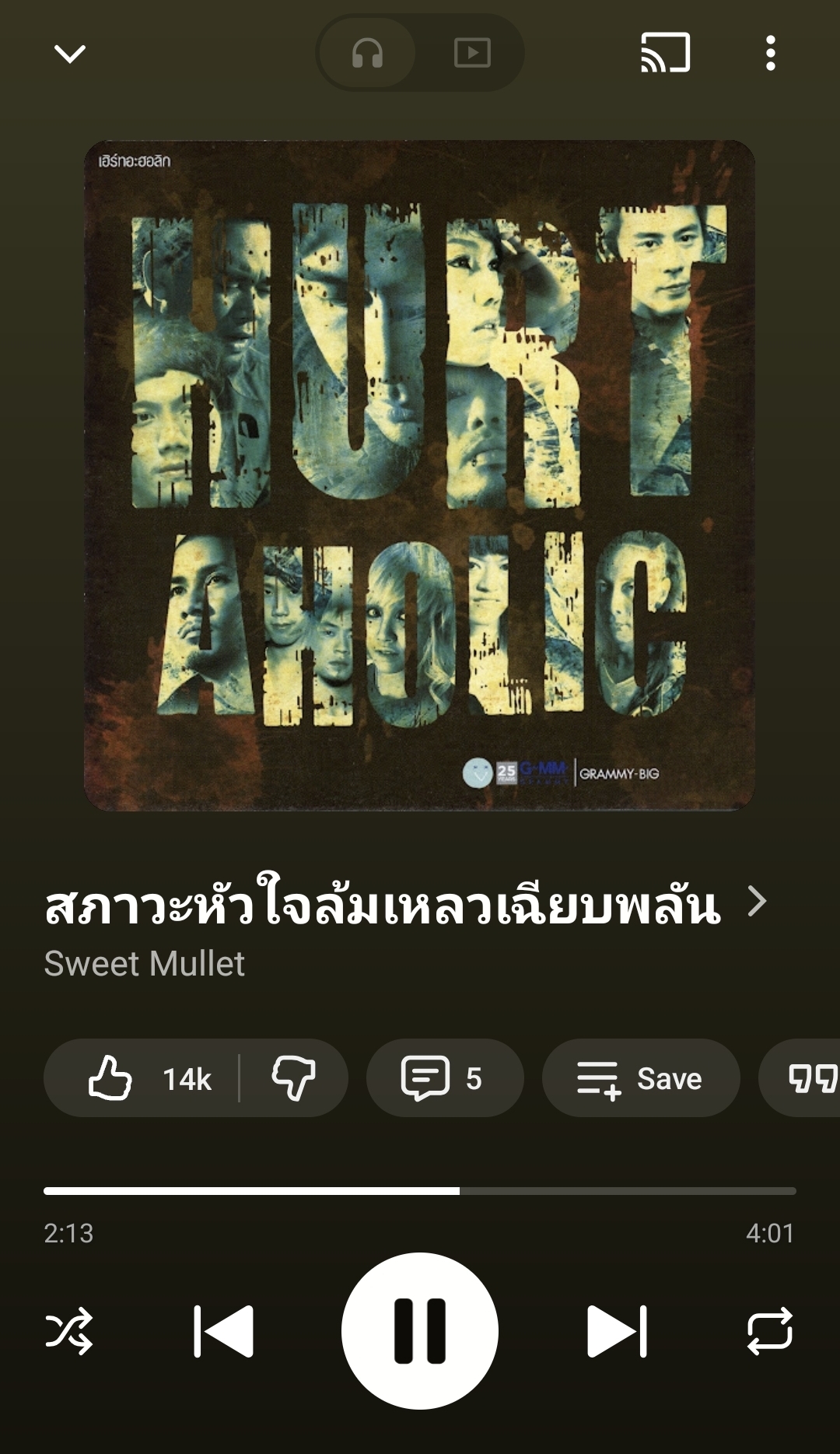Dislike this song
The height and width of the screenshot is (1454, 840).
tap(293, 1078)
